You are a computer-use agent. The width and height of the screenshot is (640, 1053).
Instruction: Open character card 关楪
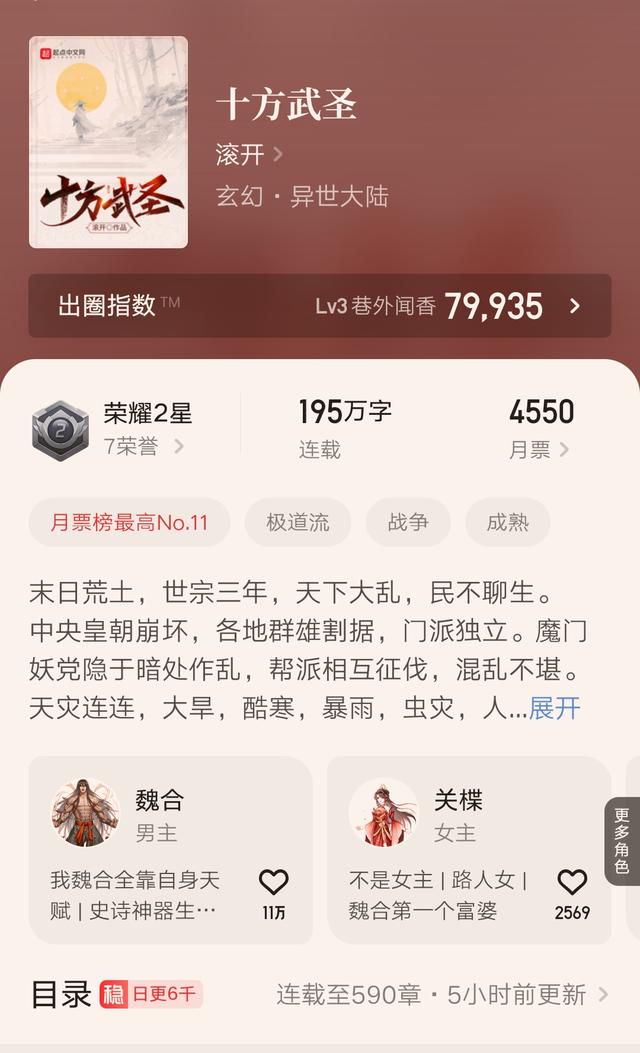469,850
